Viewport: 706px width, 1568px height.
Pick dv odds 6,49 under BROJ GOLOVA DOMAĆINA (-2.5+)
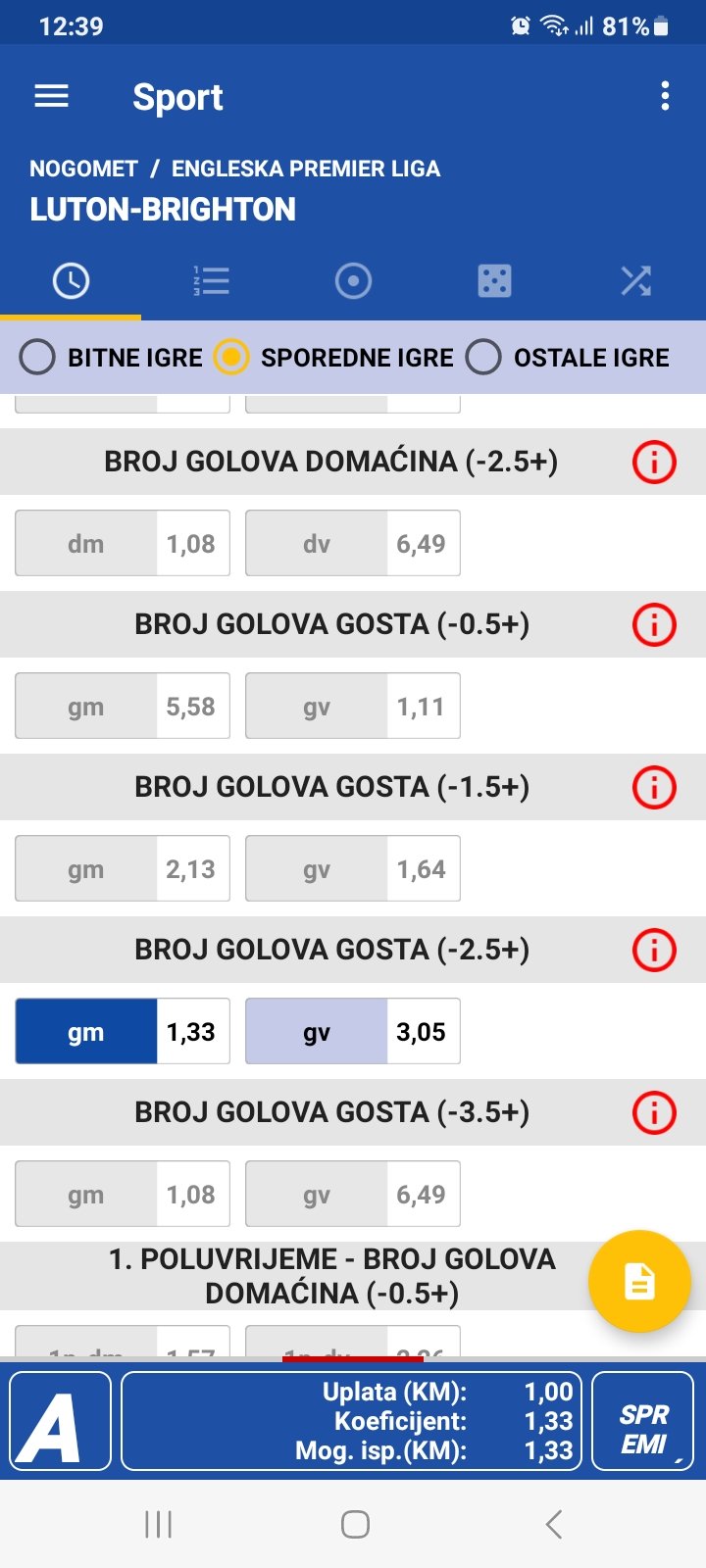click(x=353, y=543)
